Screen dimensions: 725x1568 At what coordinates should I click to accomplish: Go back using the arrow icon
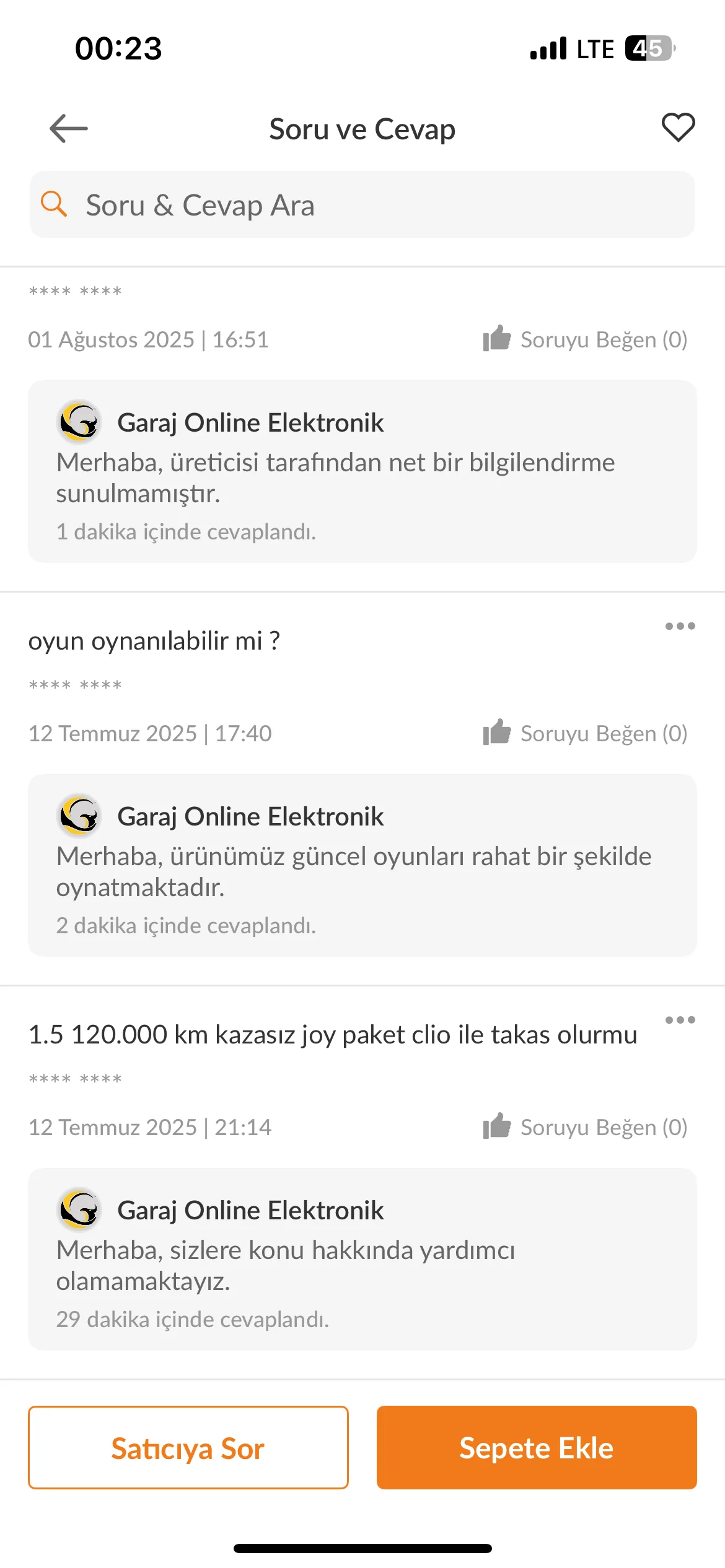(69, 128)
